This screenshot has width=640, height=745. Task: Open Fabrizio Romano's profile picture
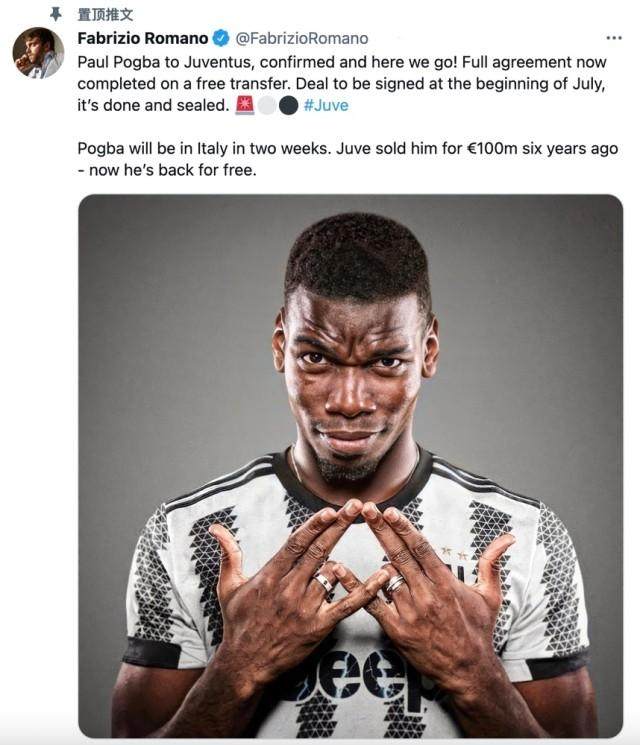coord(38,53)
